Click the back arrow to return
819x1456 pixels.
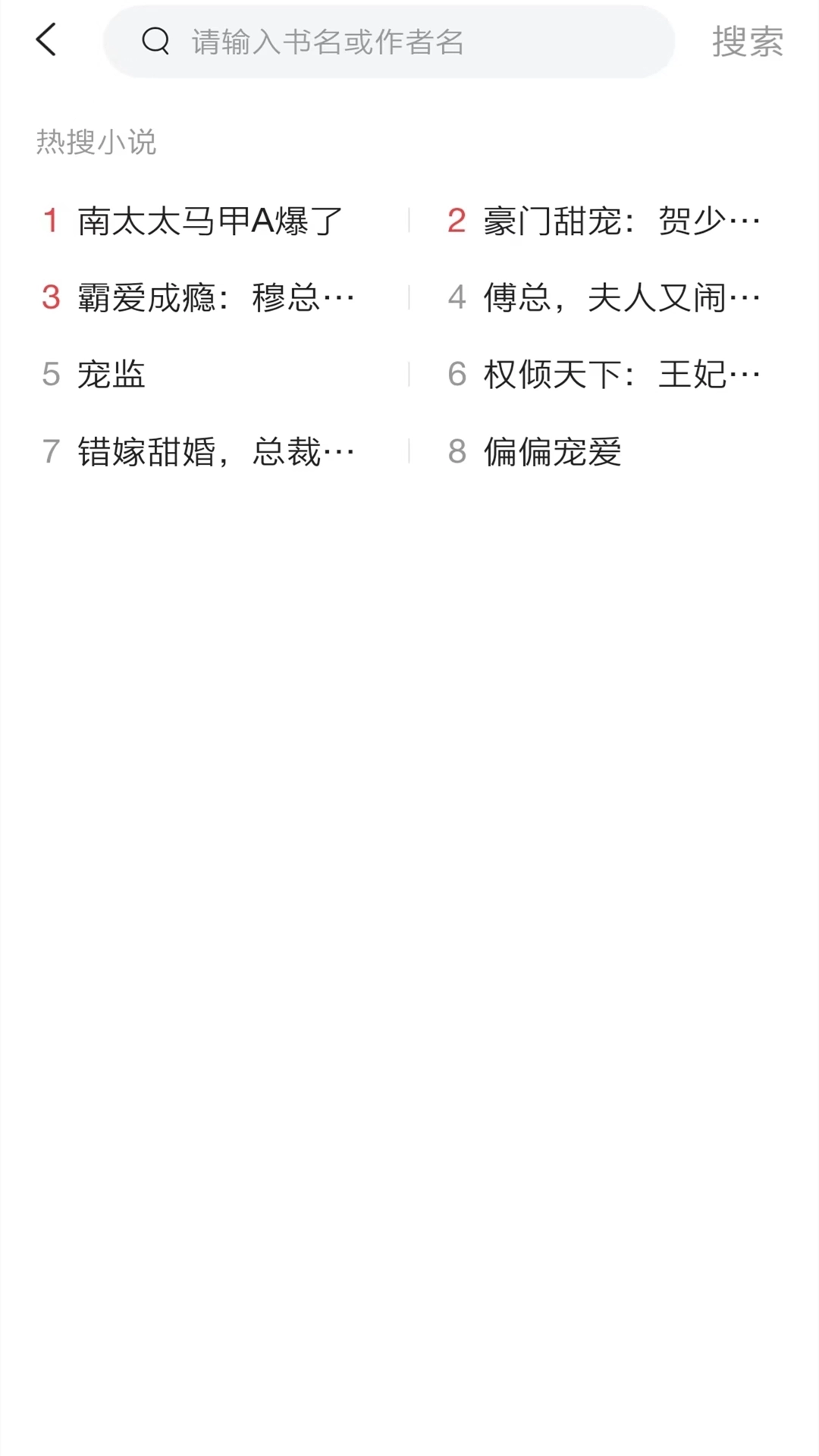45,41
